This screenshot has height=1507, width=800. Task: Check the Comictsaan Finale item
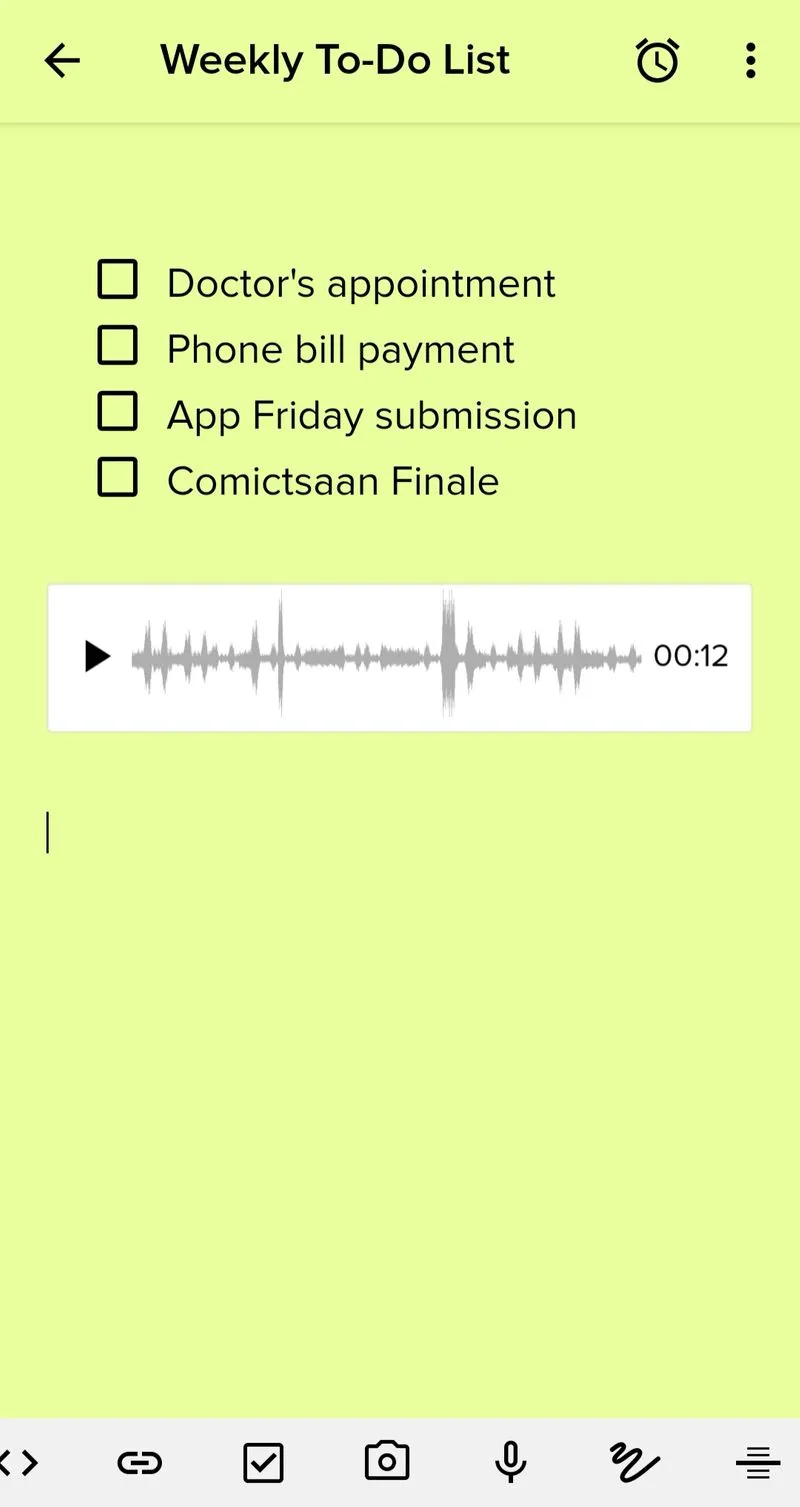[117, 478]
